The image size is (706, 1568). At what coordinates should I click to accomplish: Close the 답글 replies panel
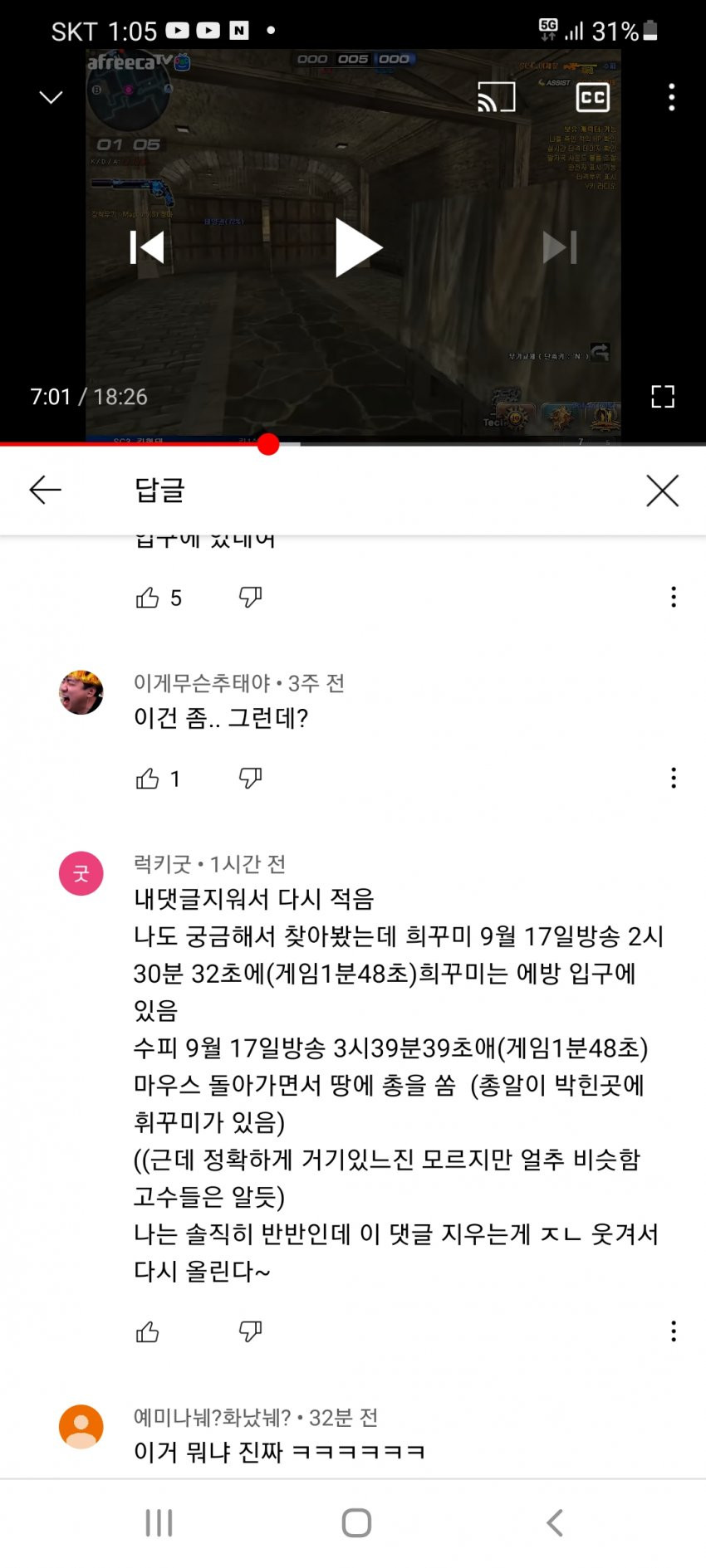(662, 491)
